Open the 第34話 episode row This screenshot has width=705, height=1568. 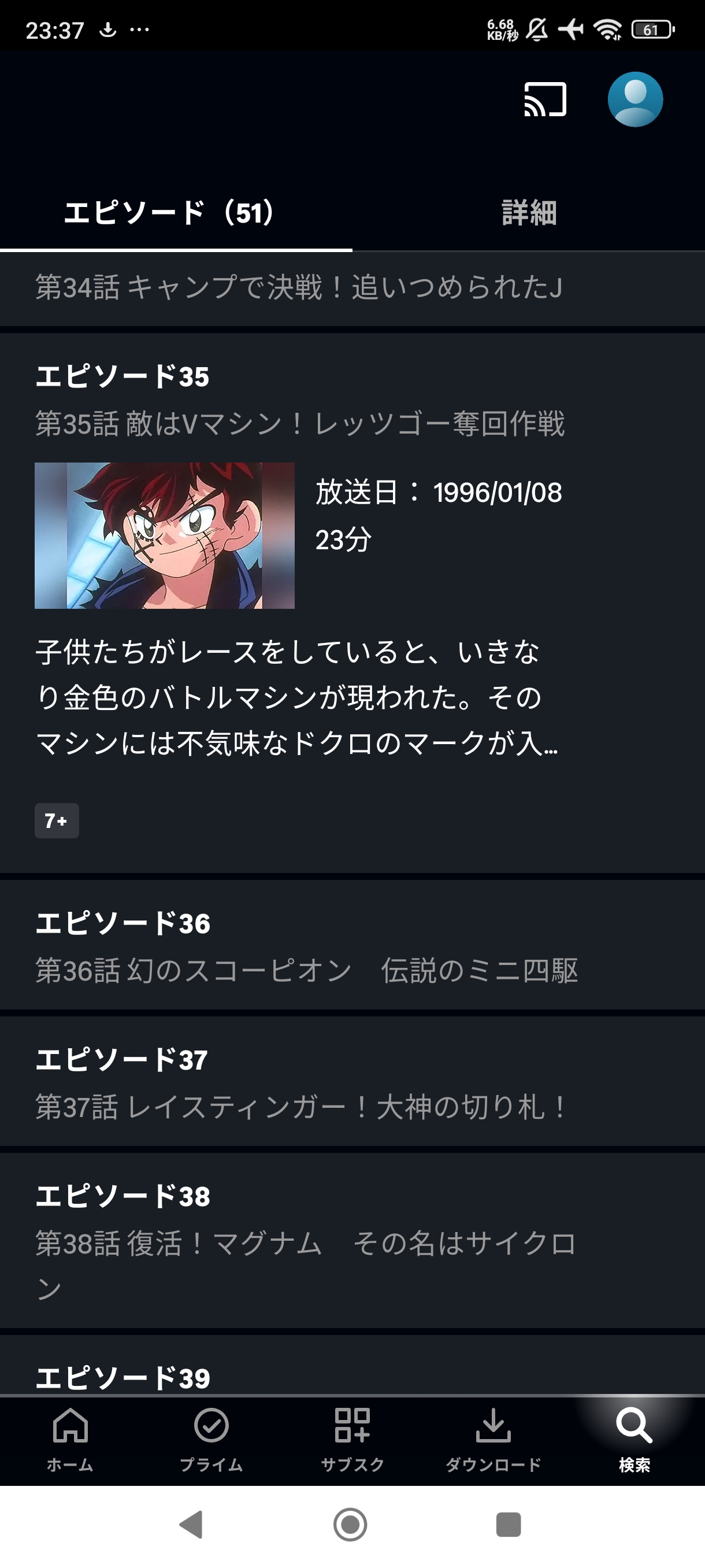352,289
